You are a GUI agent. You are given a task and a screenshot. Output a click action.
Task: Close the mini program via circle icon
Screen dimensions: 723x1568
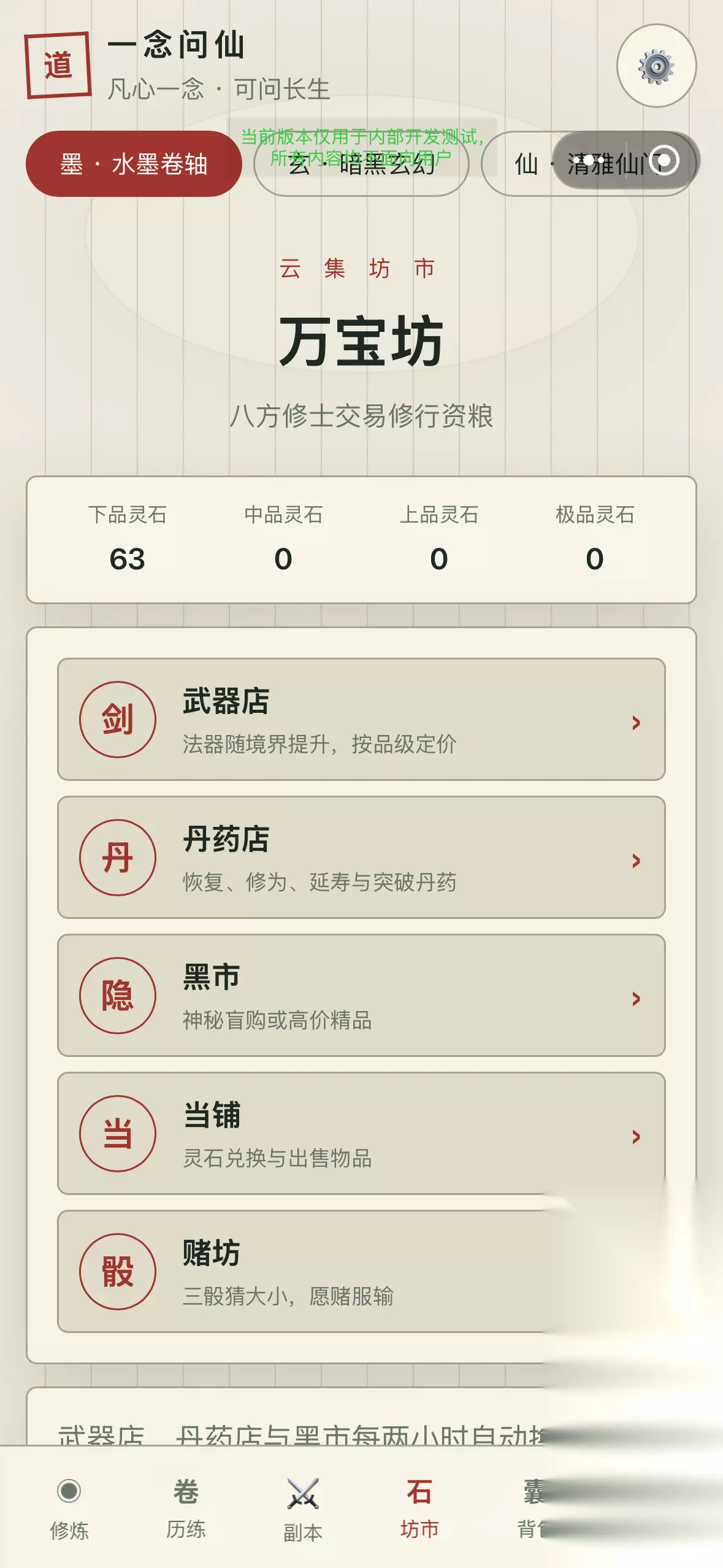(664, 161)
